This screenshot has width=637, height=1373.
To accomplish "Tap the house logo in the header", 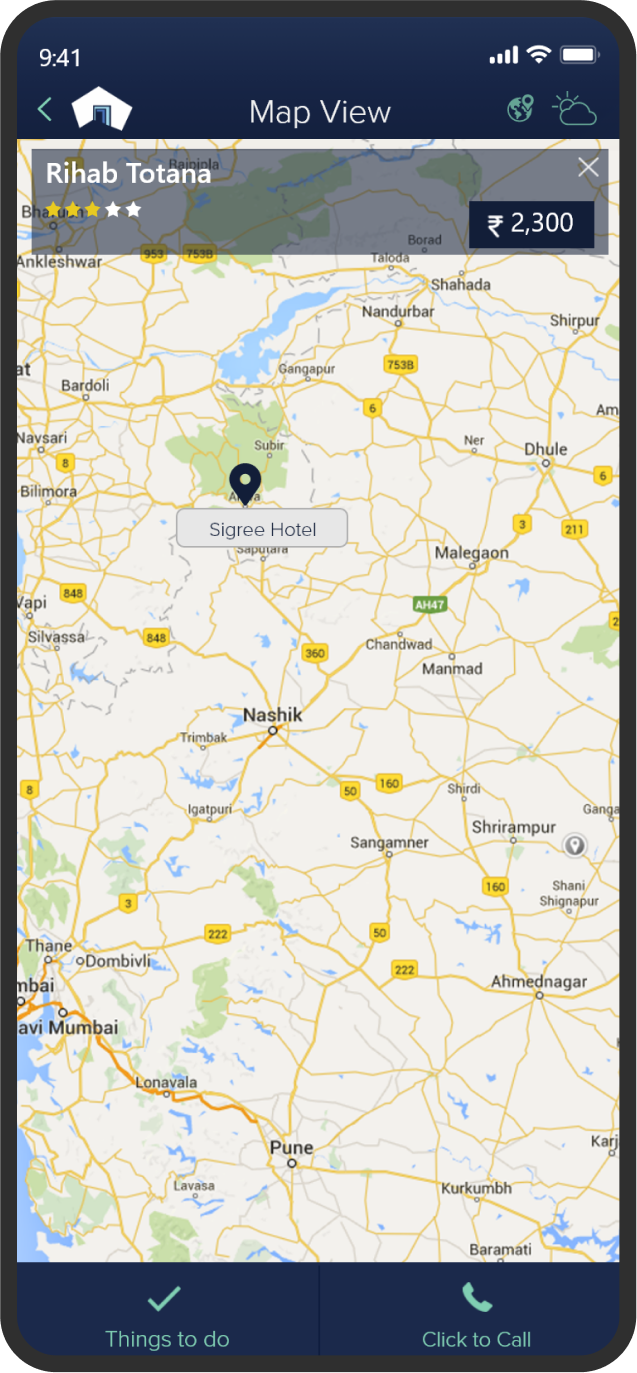I will [x=102, y=109].
